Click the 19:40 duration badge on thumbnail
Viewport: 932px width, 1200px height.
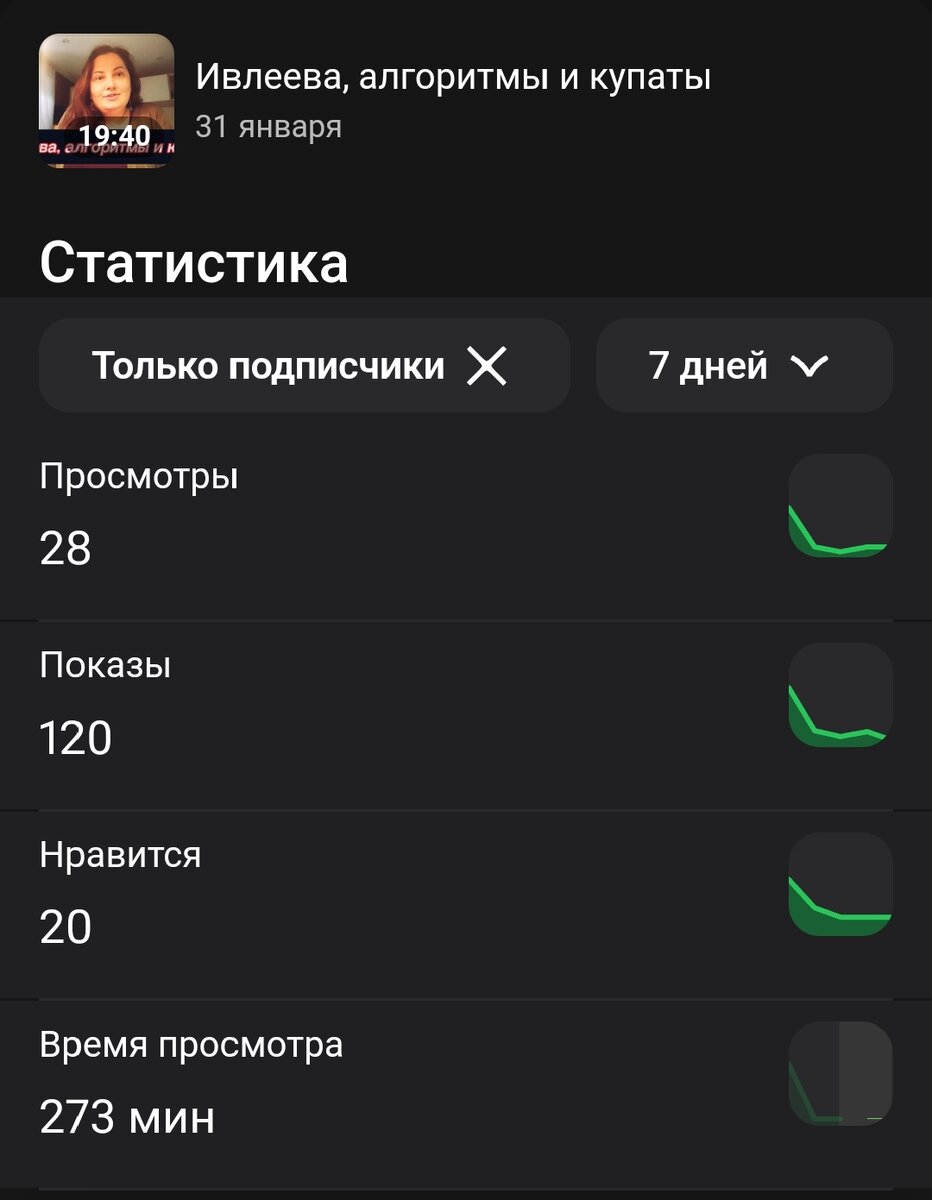tap(115, 131)
